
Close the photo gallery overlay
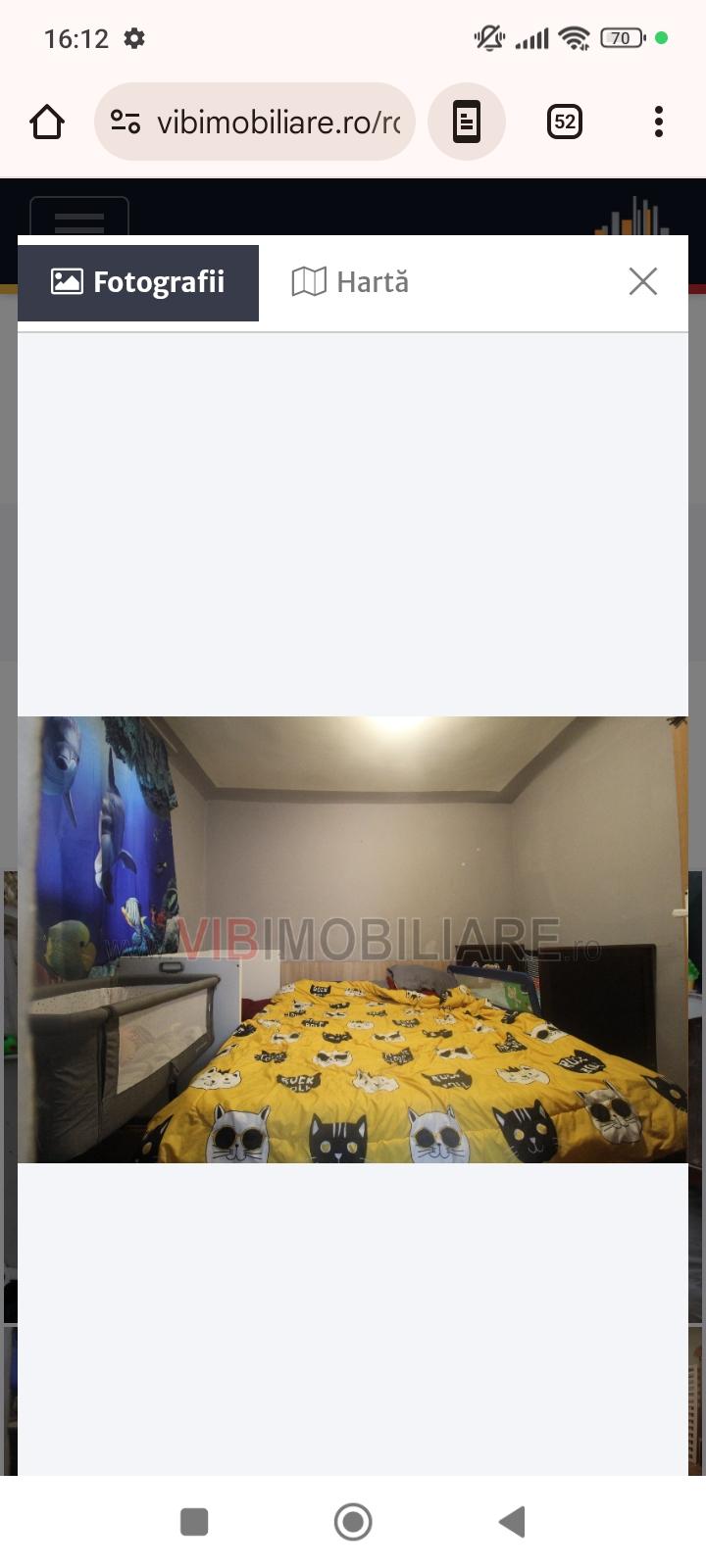point(643,282)
